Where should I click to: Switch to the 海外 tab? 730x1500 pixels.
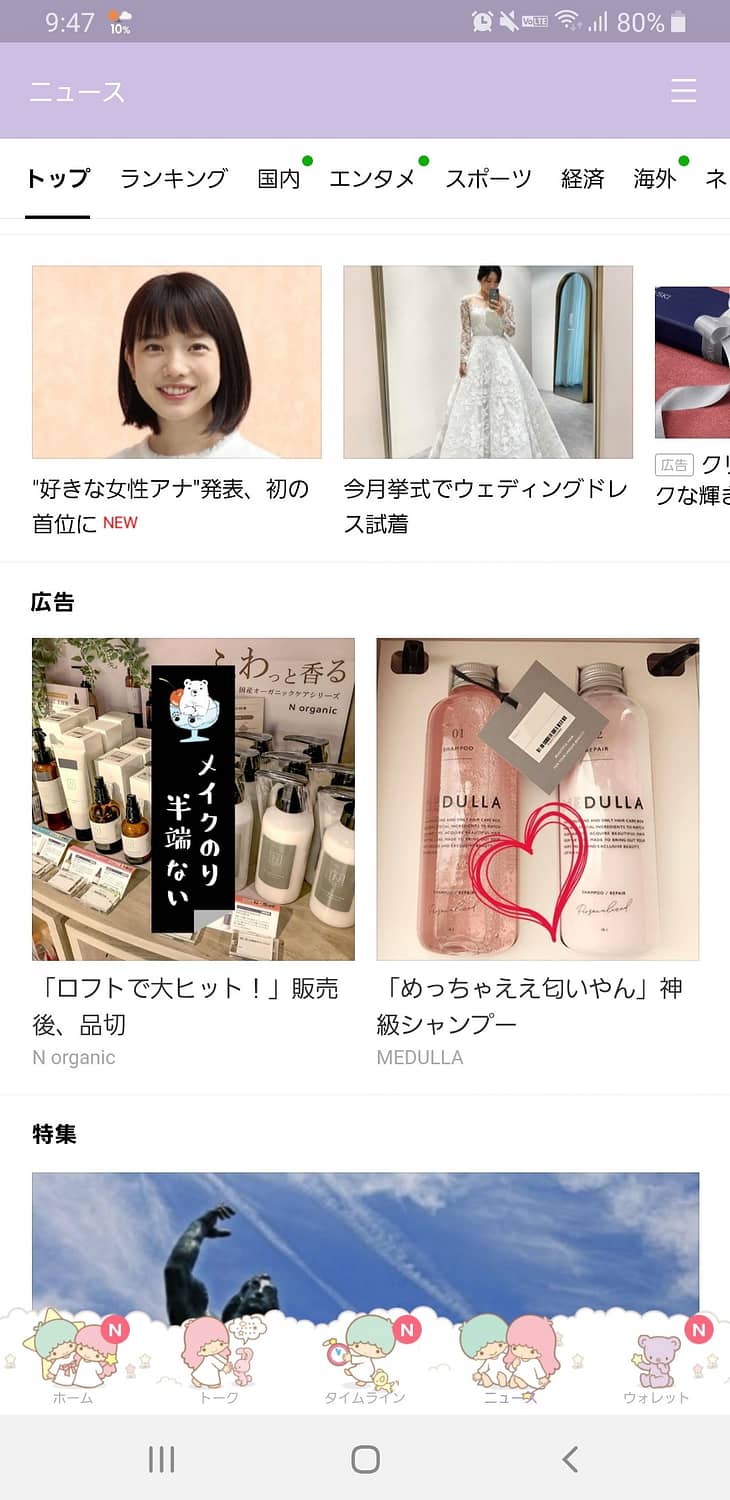[x=655, y=179]
